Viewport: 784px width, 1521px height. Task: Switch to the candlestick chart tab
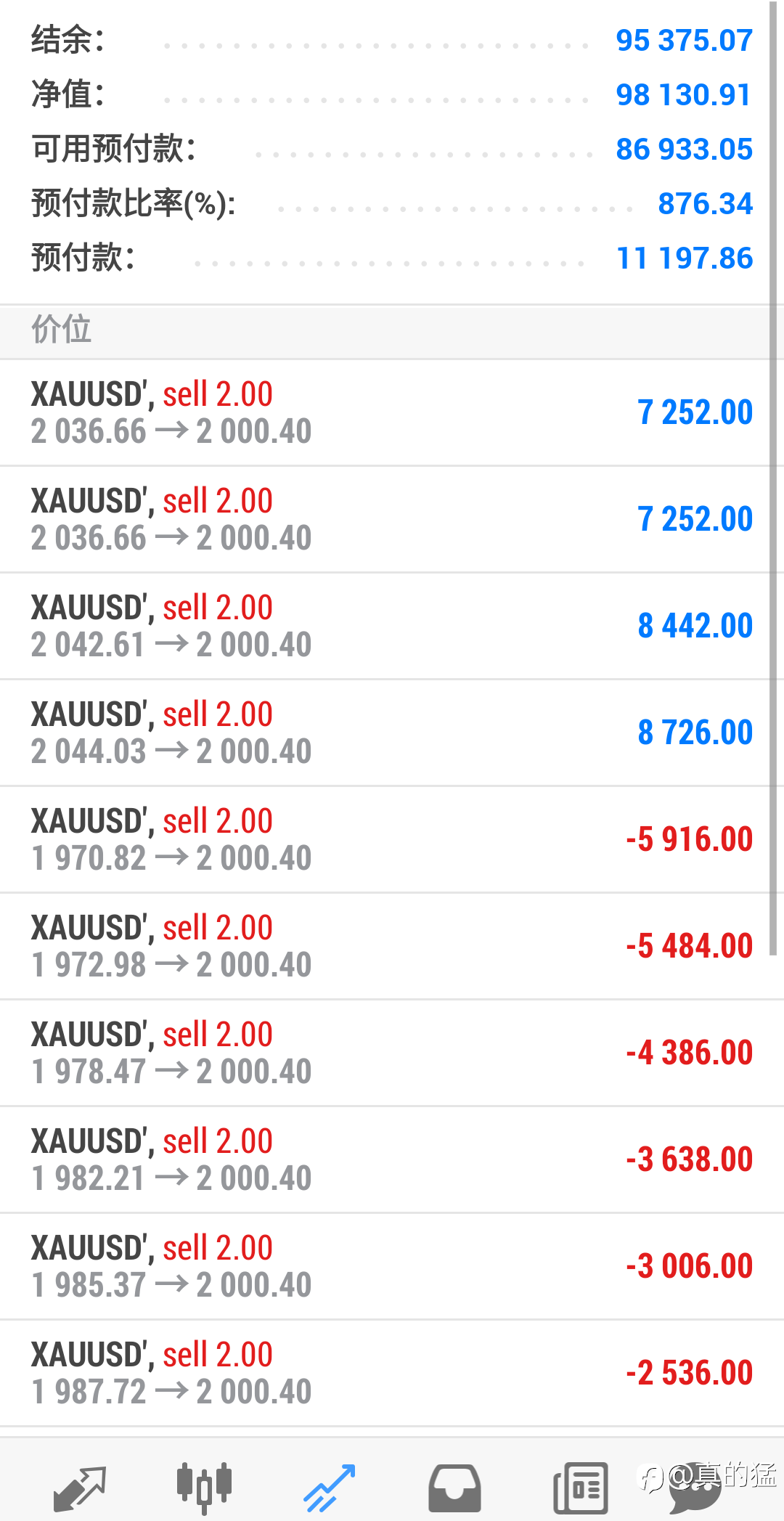point(204,1487)
